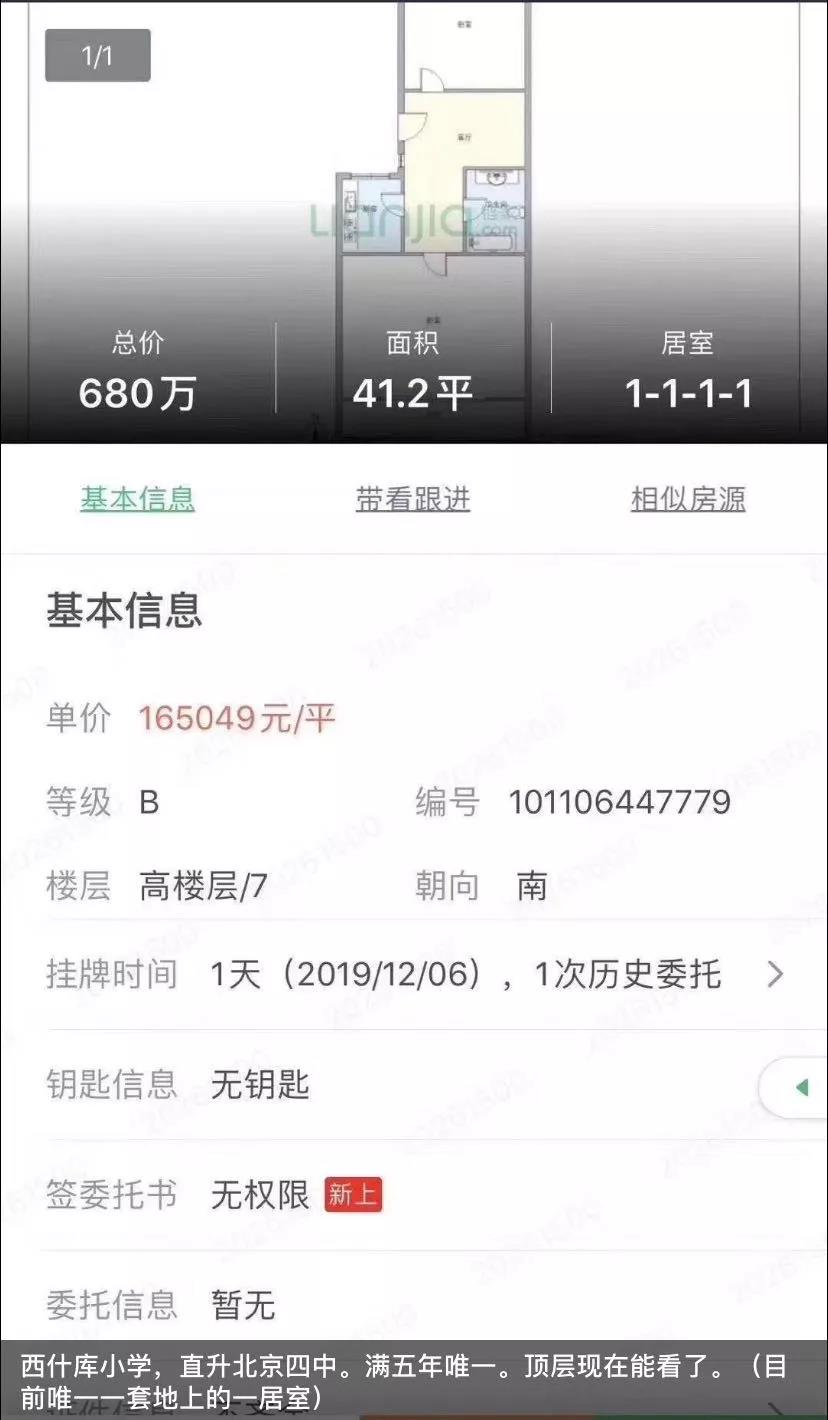Open the 相似房源 tab
This screenshot has width=828, height=1420.
coord(688,498)
